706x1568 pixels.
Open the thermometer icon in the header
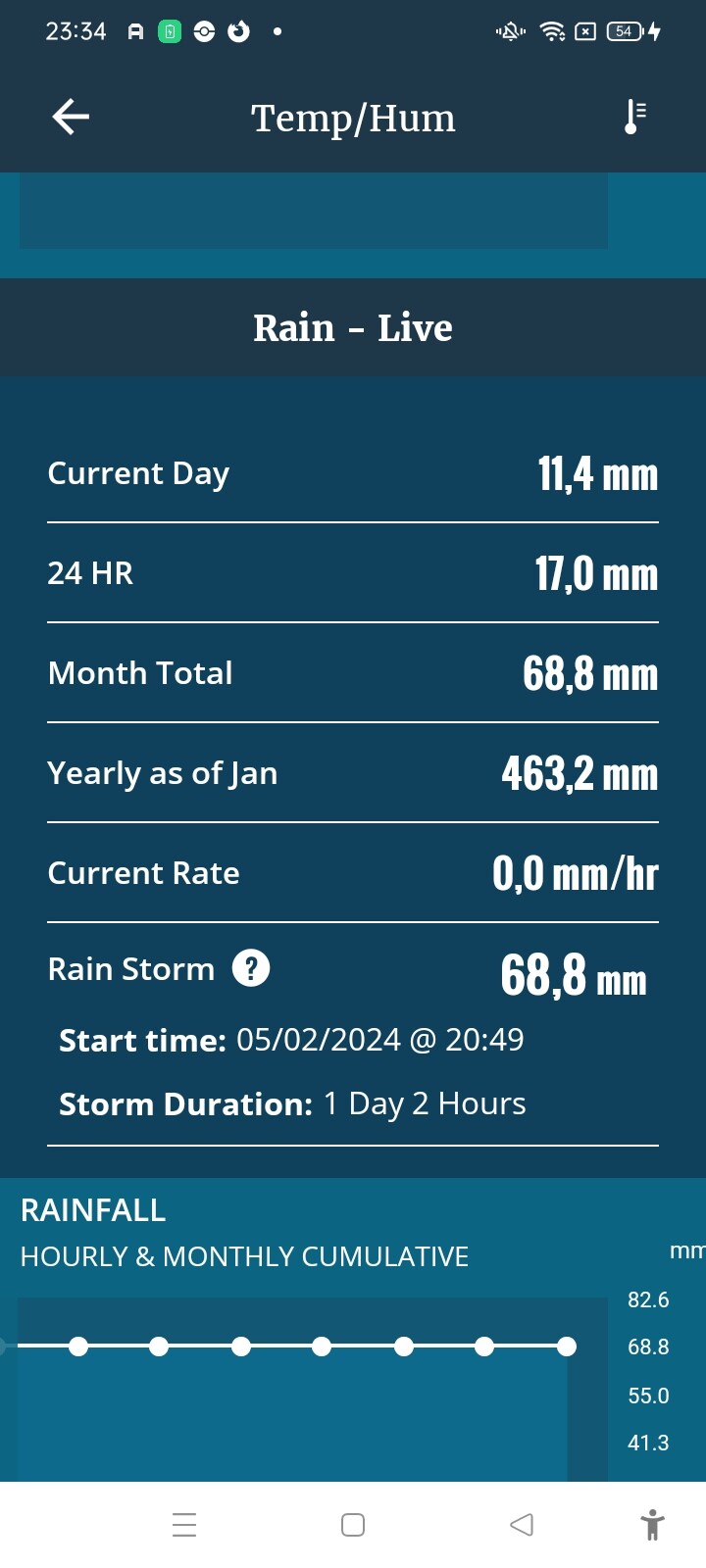[x=635, y=118]
